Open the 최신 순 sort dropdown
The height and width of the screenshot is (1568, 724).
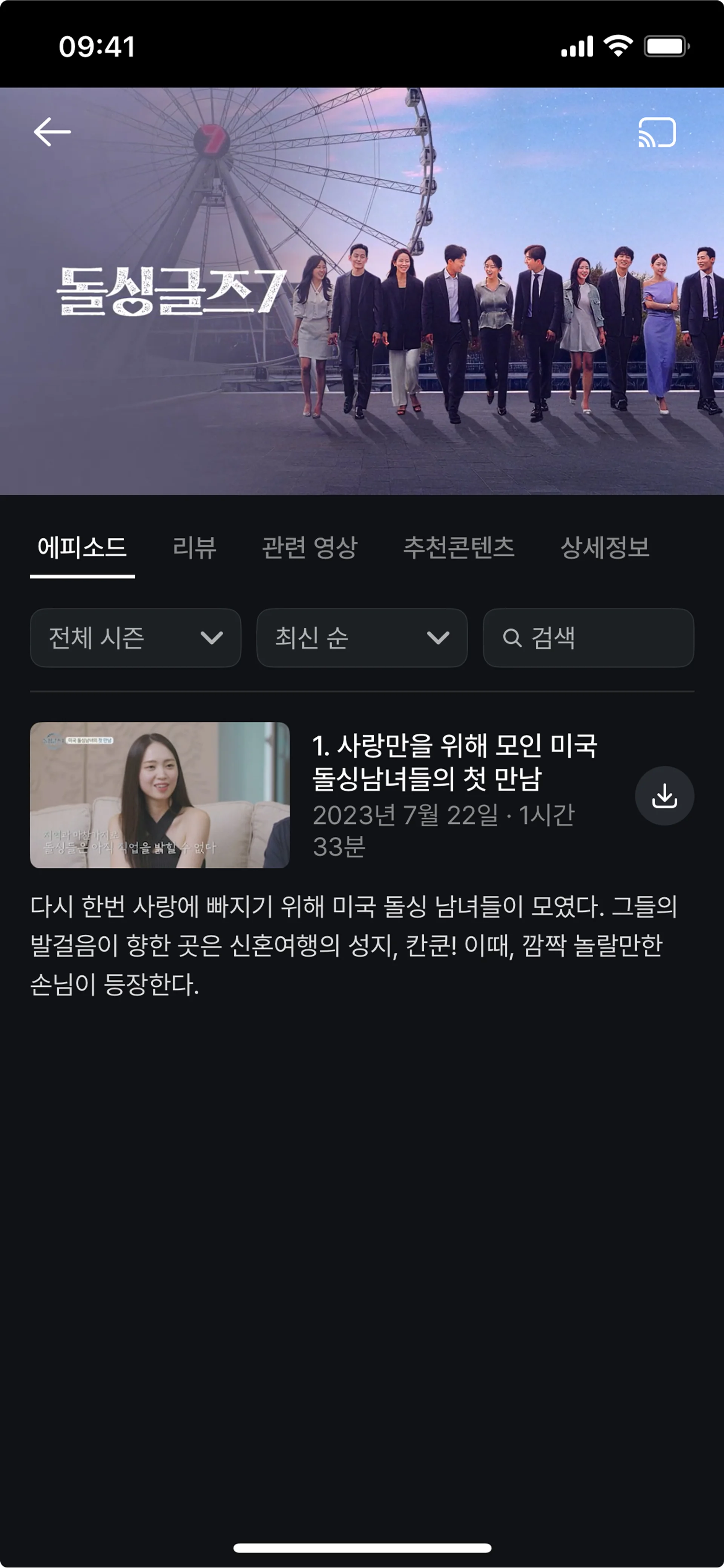click(x=361, y=638)
